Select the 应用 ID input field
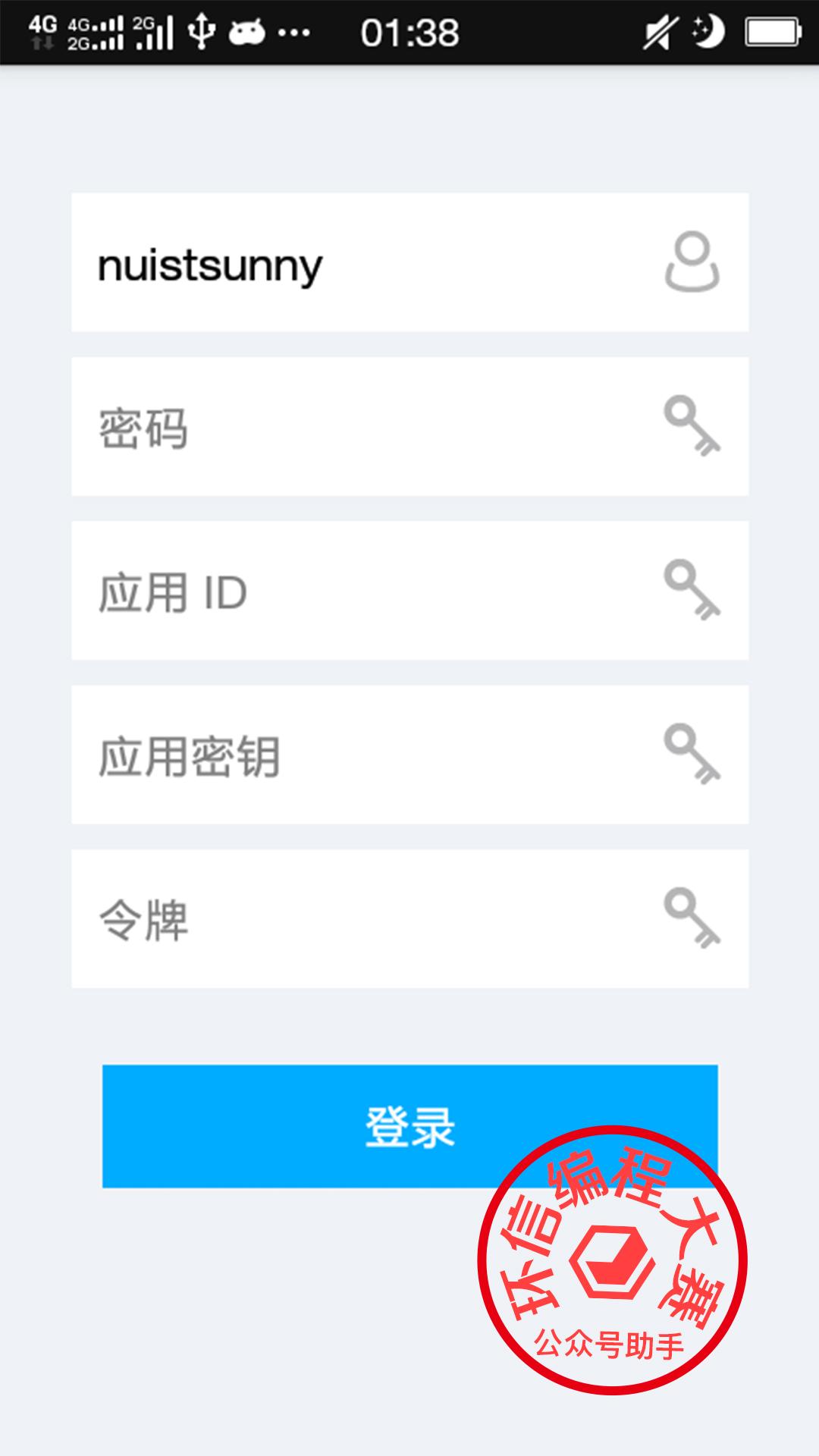This screenshot has width=819, height=1456. pyautogui.click(x=364, y=591)
